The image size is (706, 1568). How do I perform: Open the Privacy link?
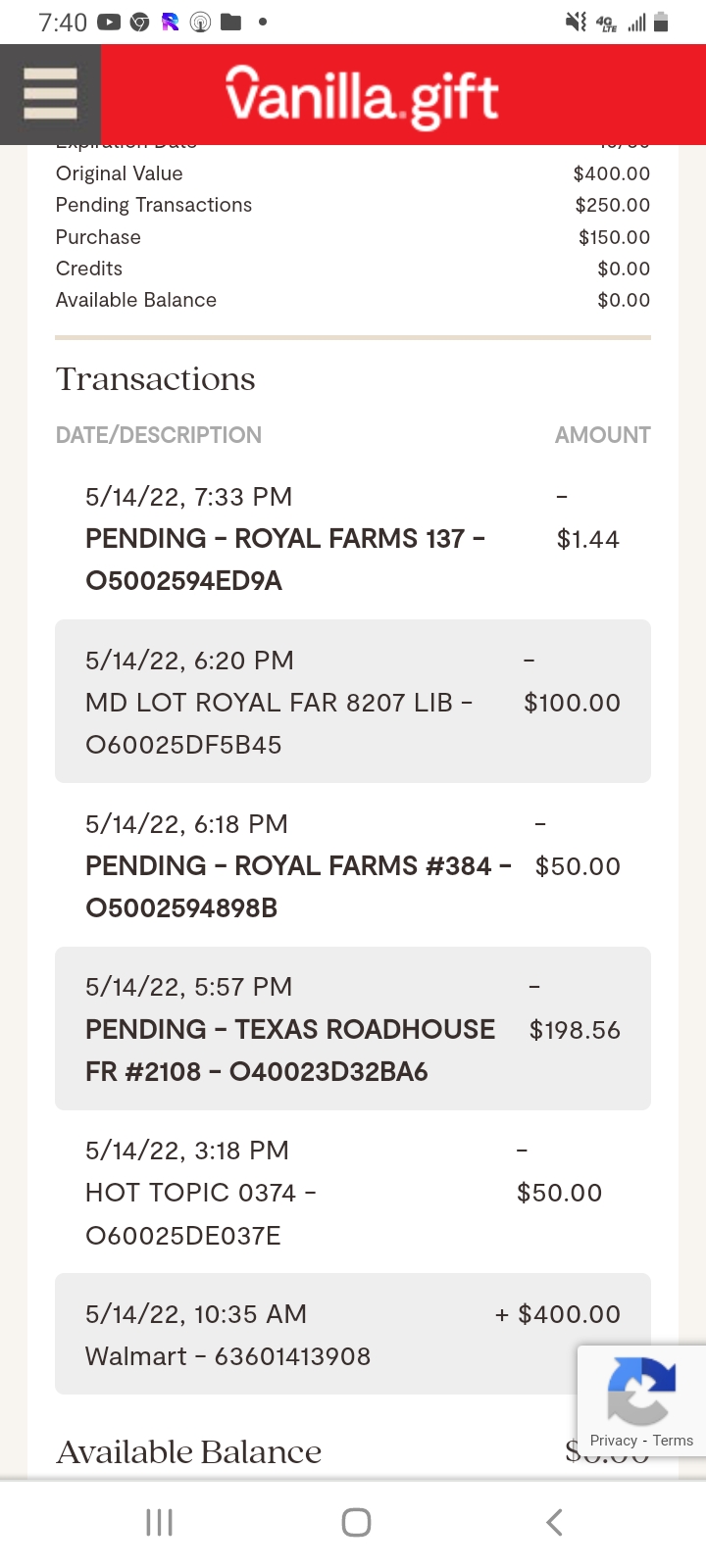[x=613, y=1441]
